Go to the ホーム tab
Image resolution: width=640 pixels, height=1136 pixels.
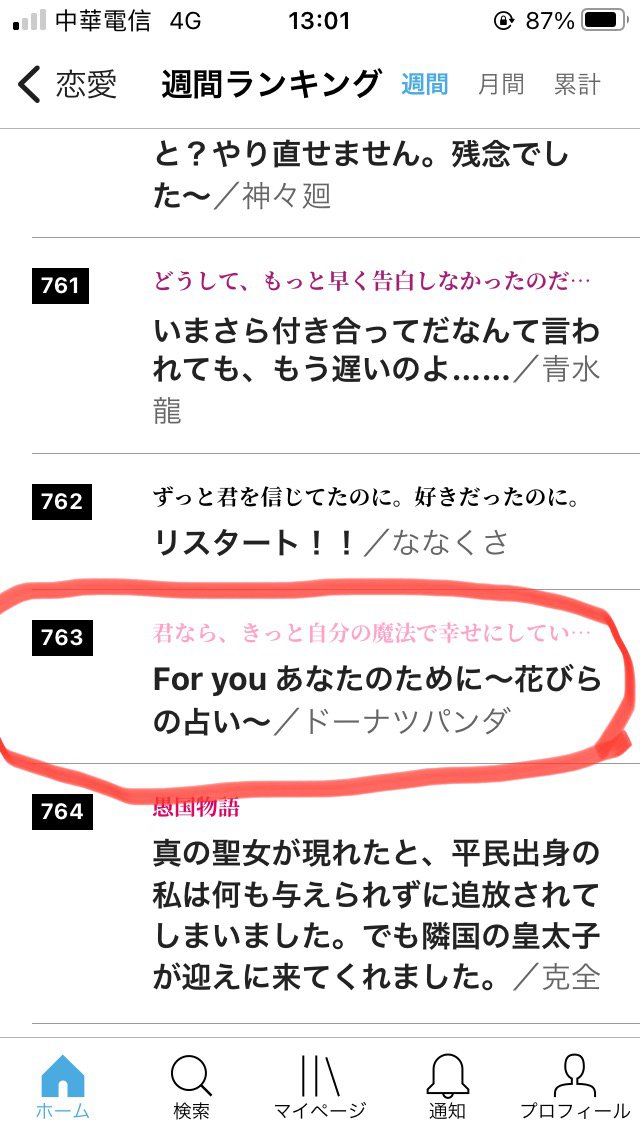tap(62, 1086)
